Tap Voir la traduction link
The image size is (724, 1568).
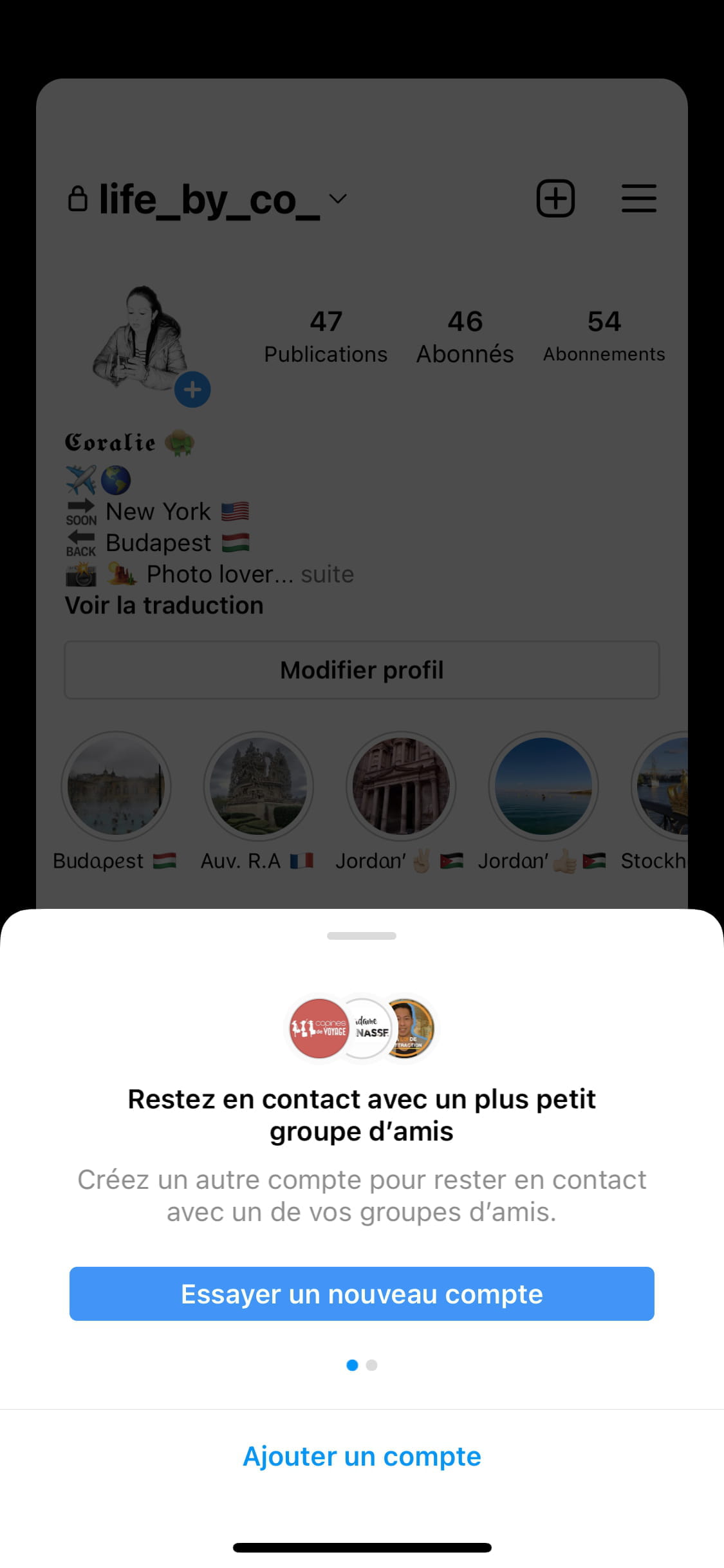(164, 605)
